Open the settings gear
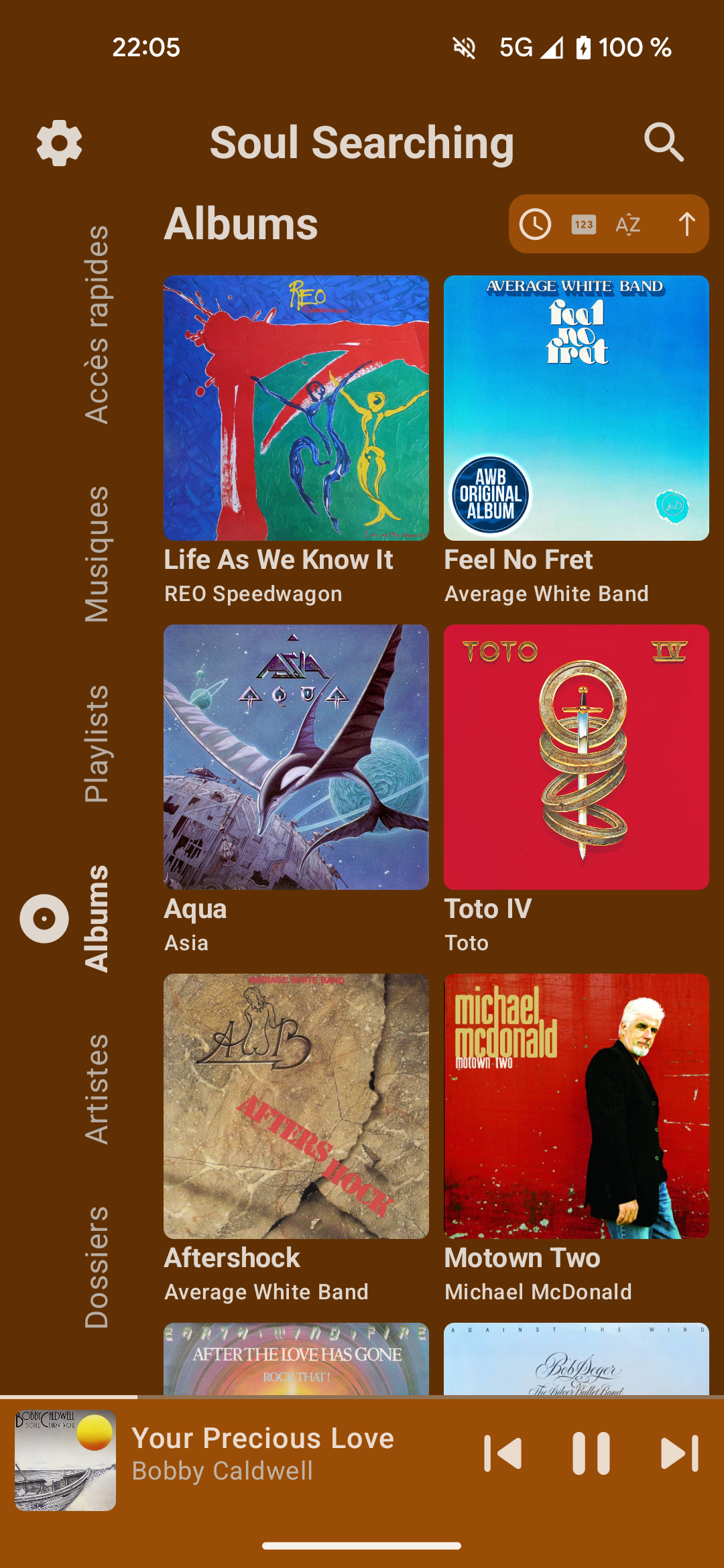Image resolution: width=724 pixels, height=1568 pixels. [x=59, y=143]
